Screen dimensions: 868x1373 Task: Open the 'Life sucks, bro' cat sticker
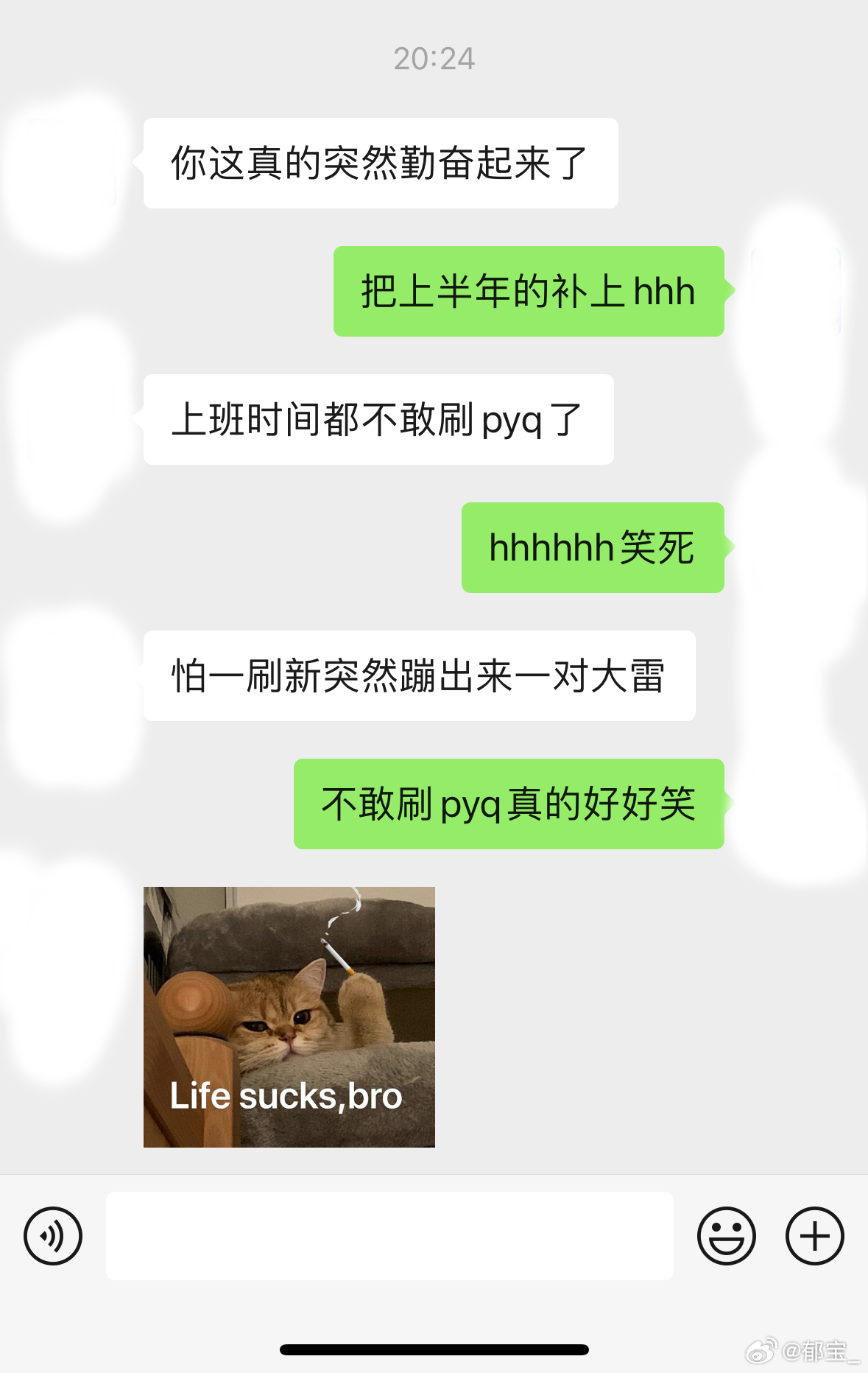[x=289, y=1016]
